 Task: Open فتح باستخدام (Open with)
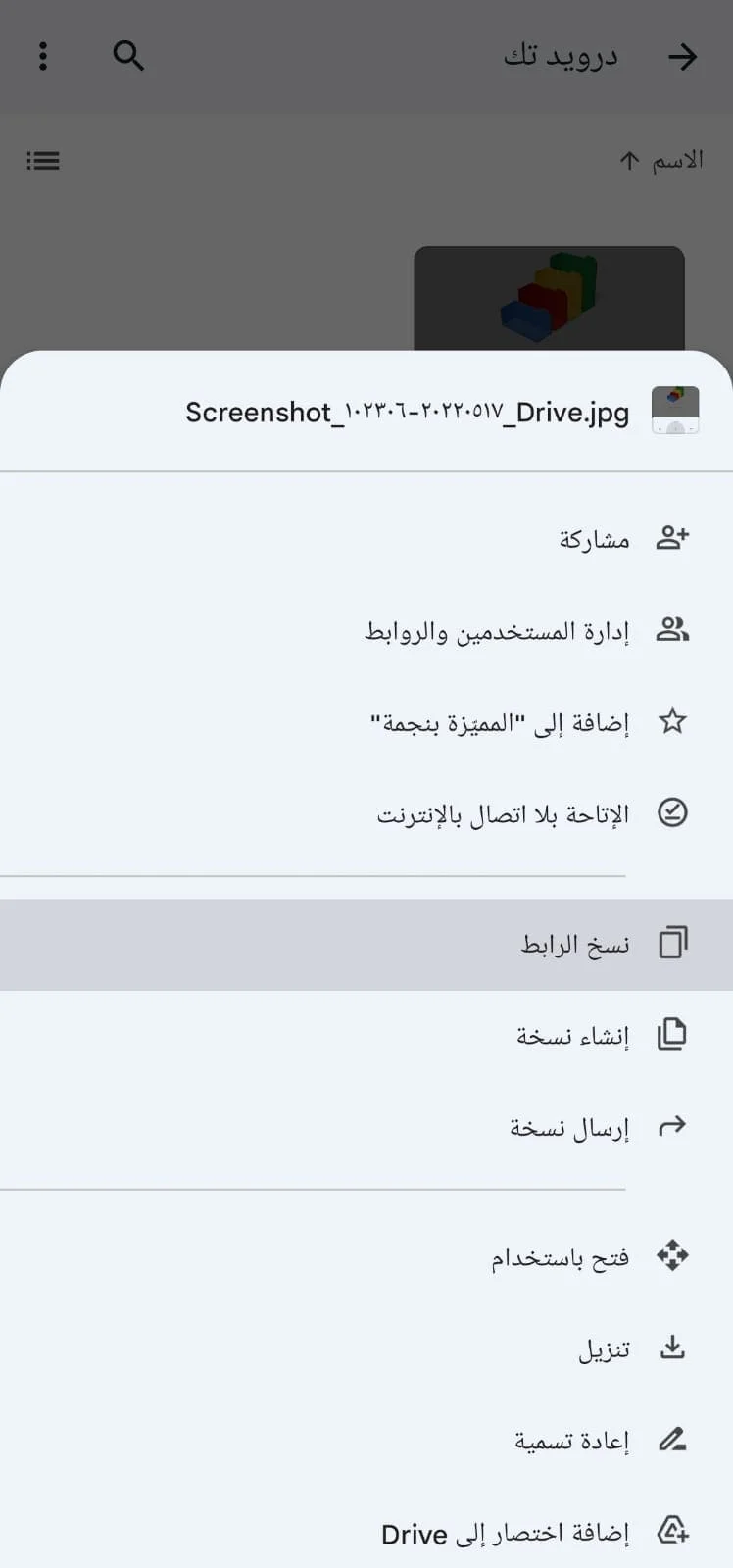366,1256
